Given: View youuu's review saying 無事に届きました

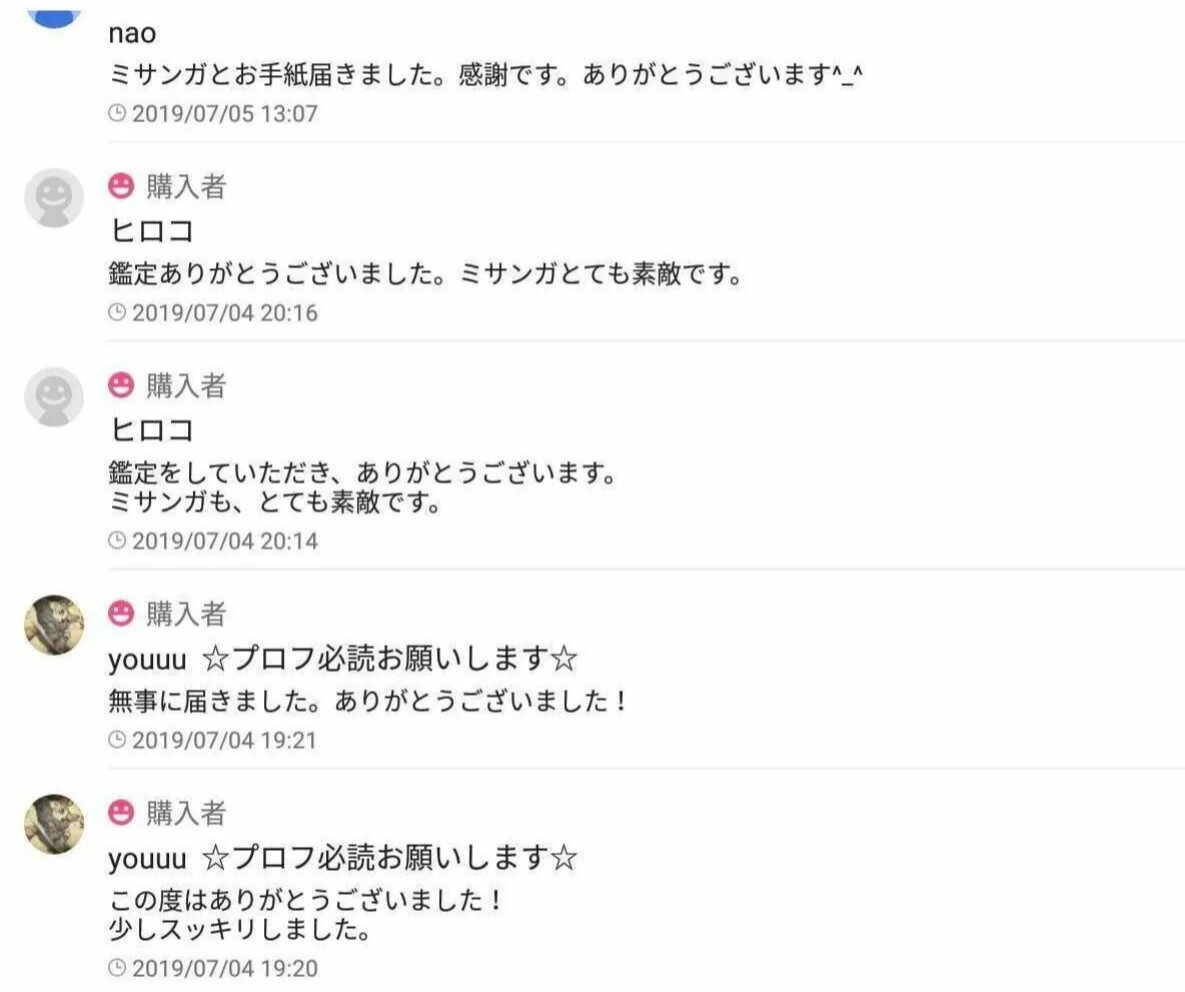Looking at the screenshot, I should [368, 701].
